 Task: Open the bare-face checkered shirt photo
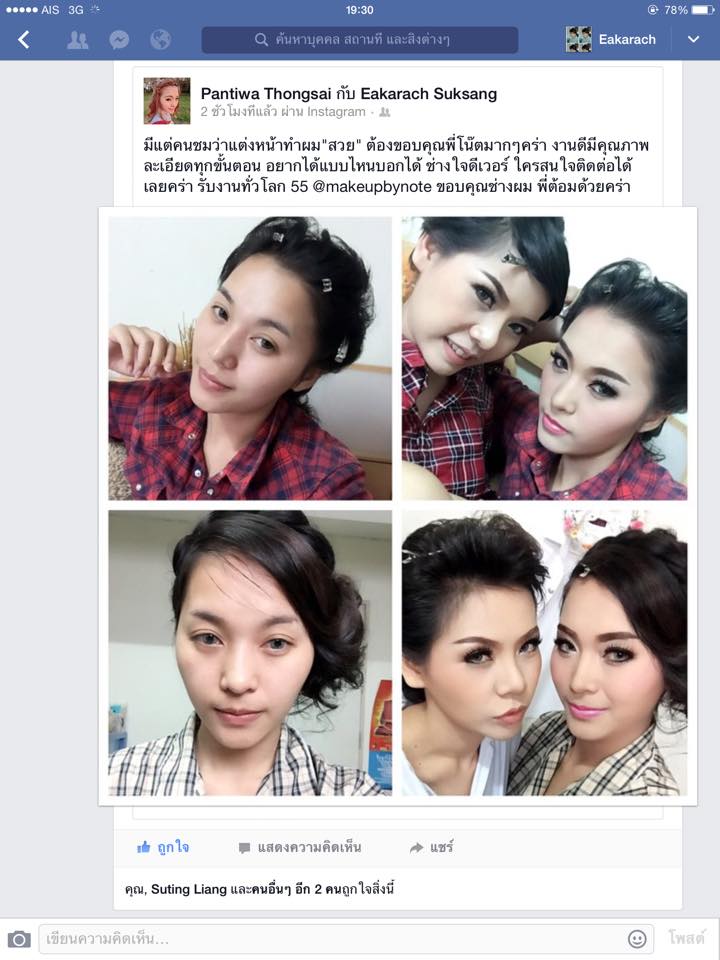coord(250,653)
